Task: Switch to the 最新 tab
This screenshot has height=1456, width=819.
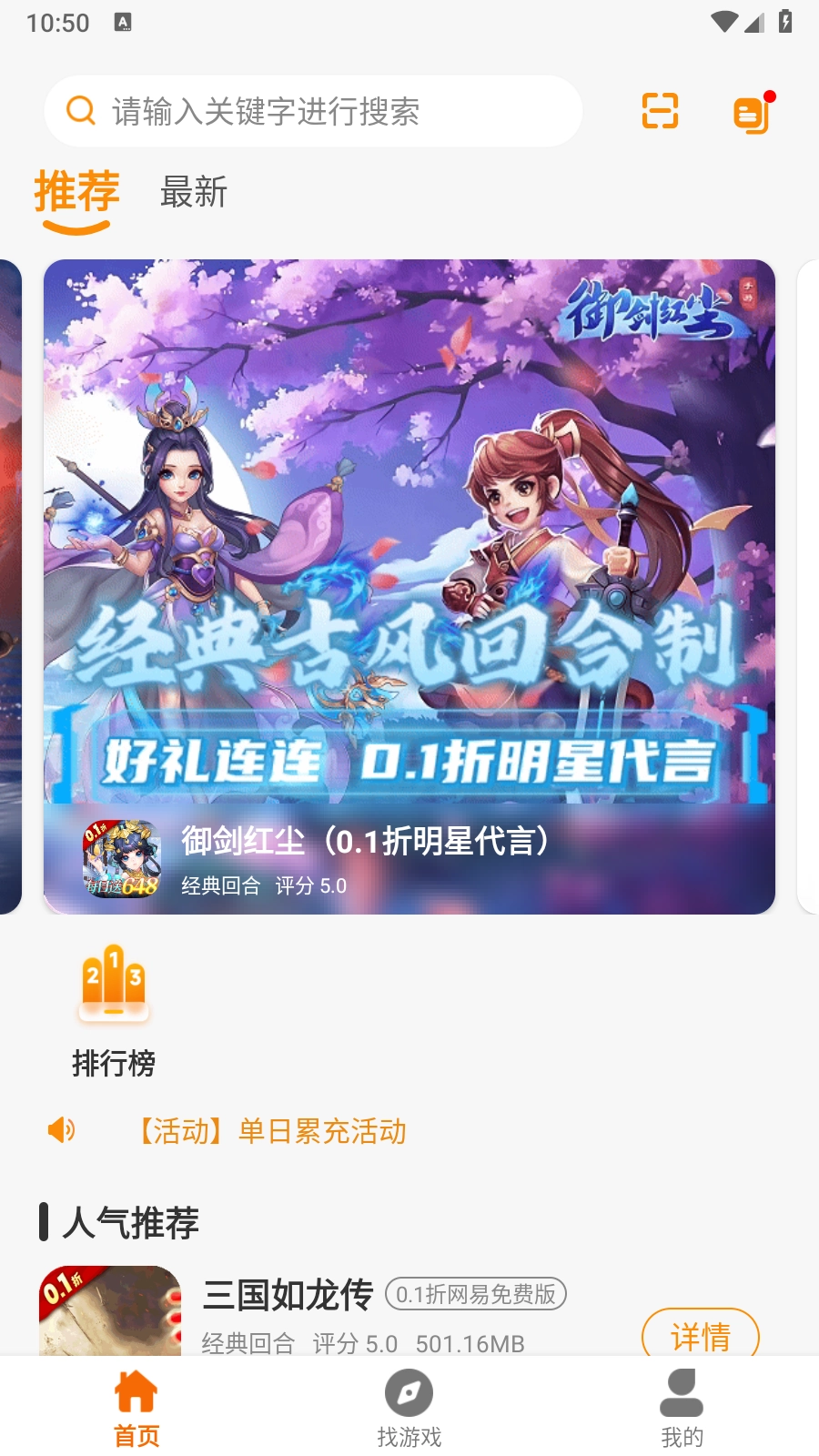Action: coord(193,192)
